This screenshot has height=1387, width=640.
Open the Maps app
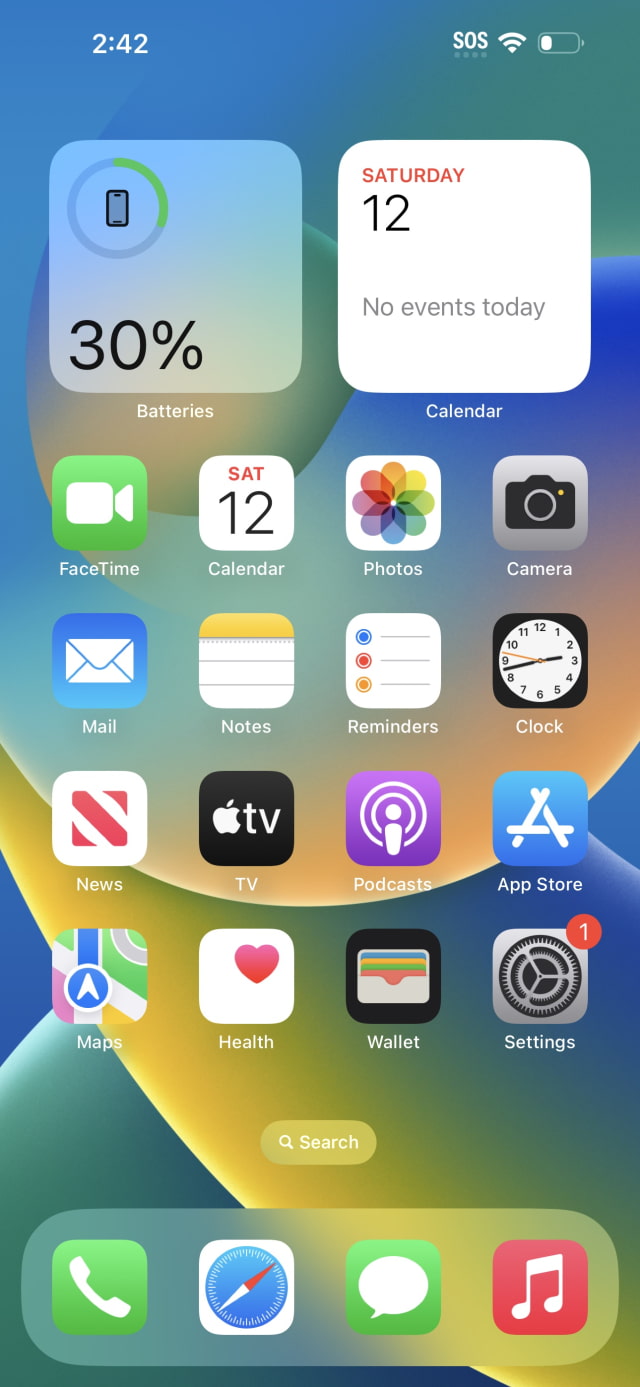(99, 976)
